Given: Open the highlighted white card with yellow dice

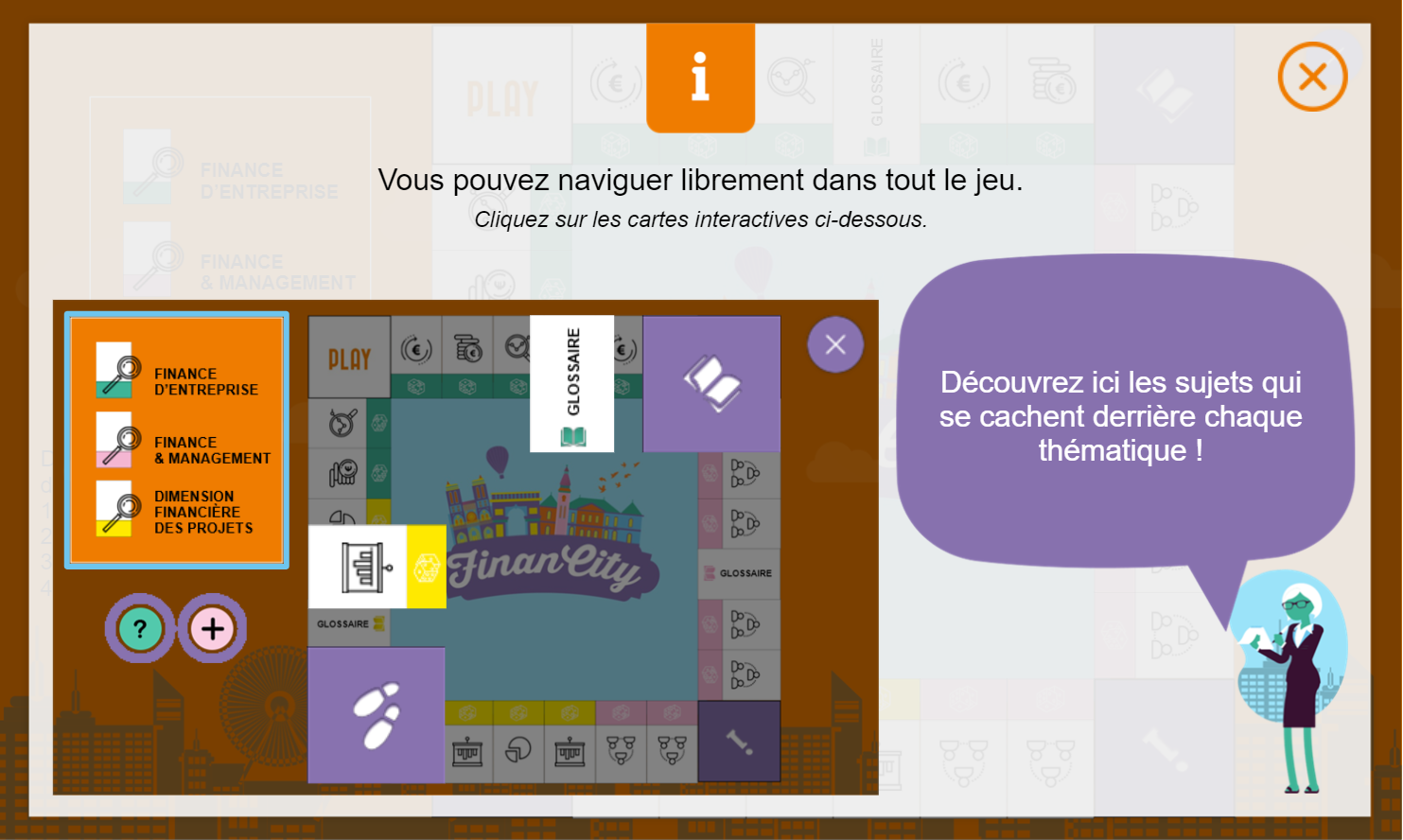Looking at the screenshot, I should click(x=377, y=567).
